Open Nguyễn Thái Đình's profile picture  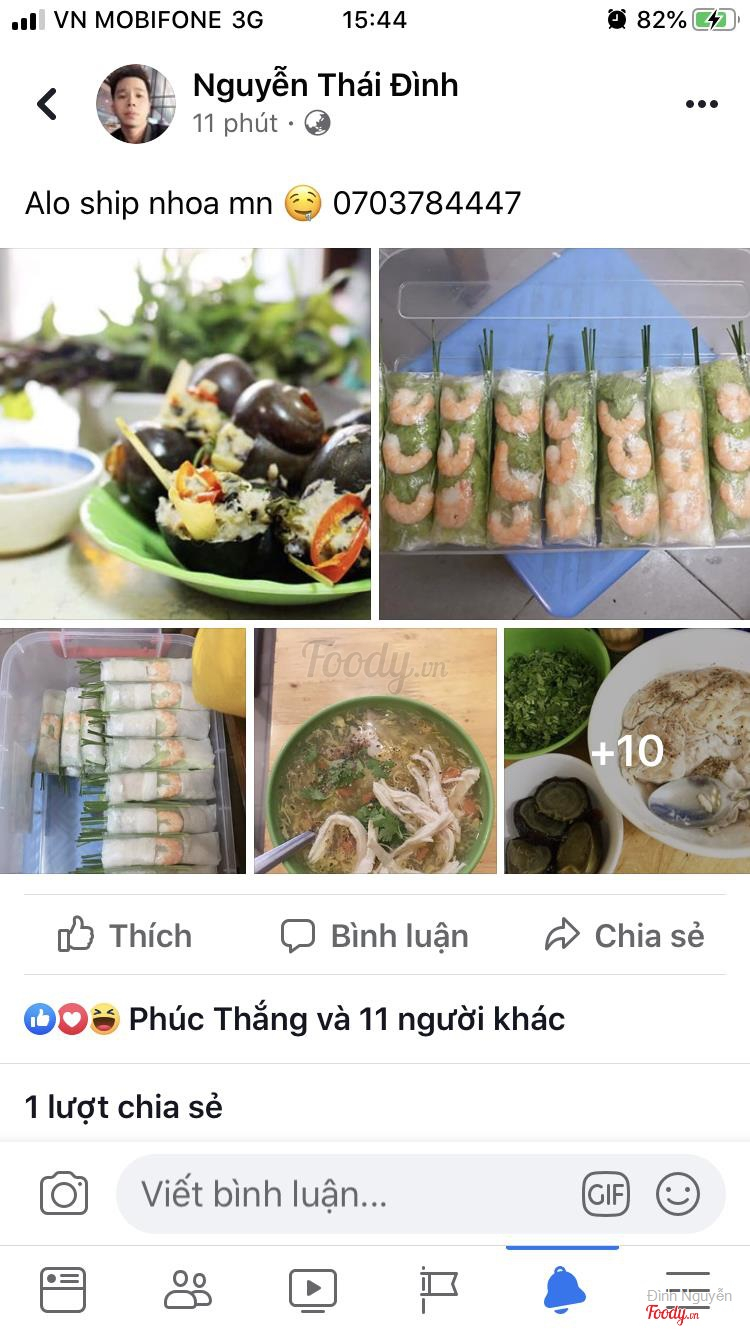pos(136,104)
